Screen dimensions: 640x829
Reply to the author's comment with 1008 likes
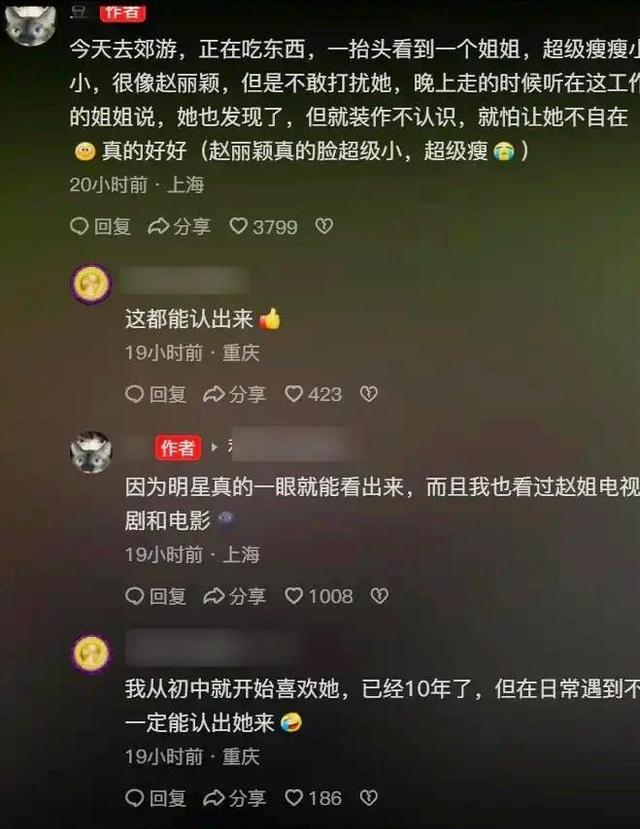tap(156, 596)
